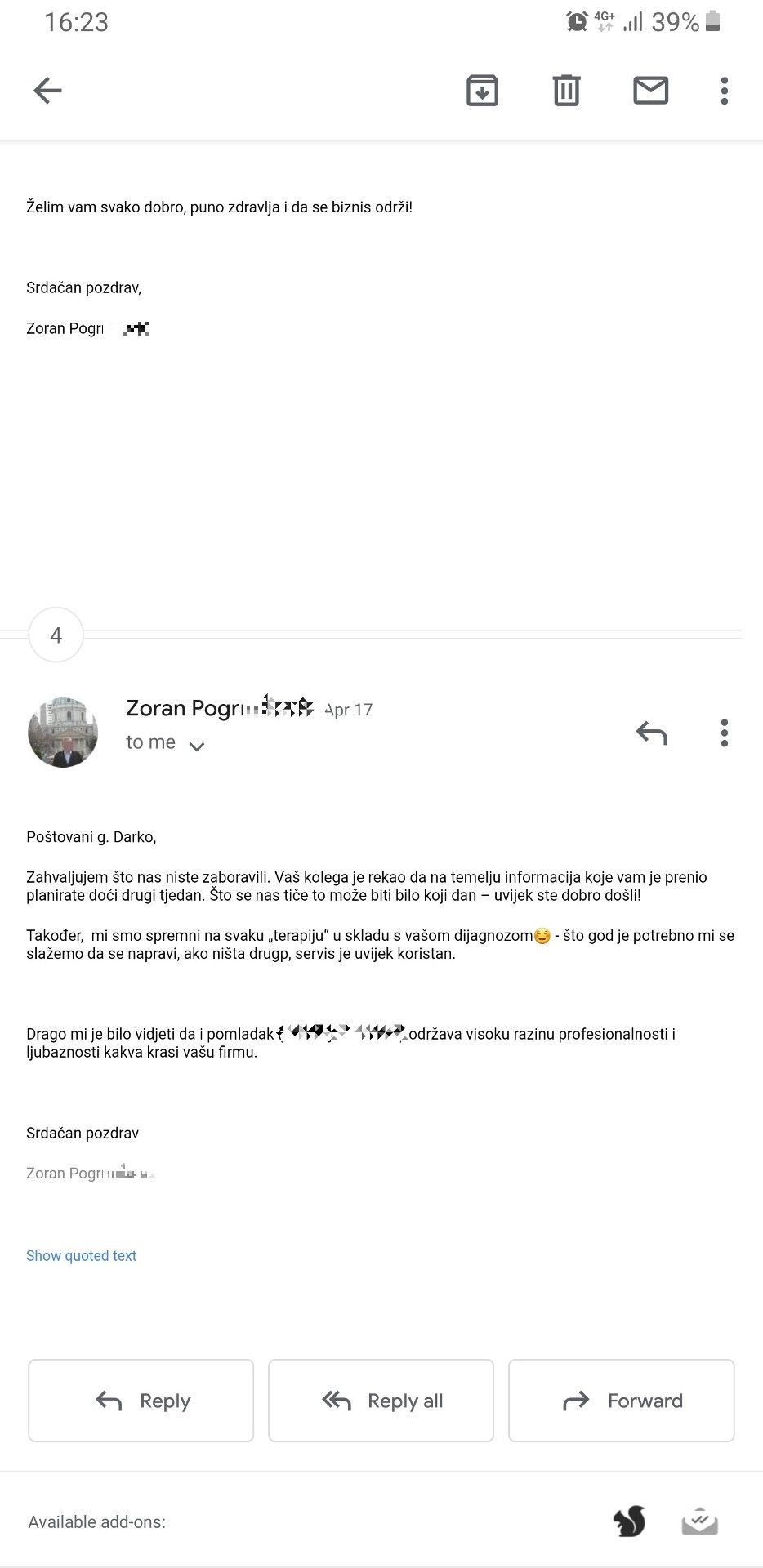The height and width of the screenshot is (1568, 763).
Task: Expand the 'to me' recipient details
Action: tap(164, 743)
